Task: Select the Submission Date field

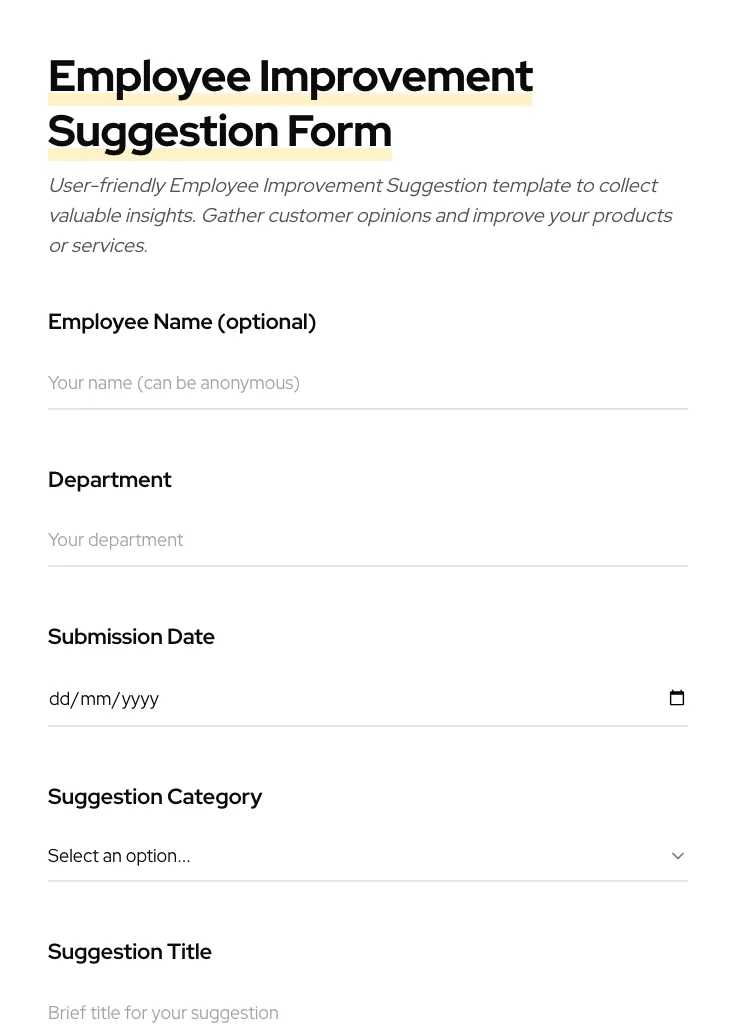Action: tap(300, 699)
